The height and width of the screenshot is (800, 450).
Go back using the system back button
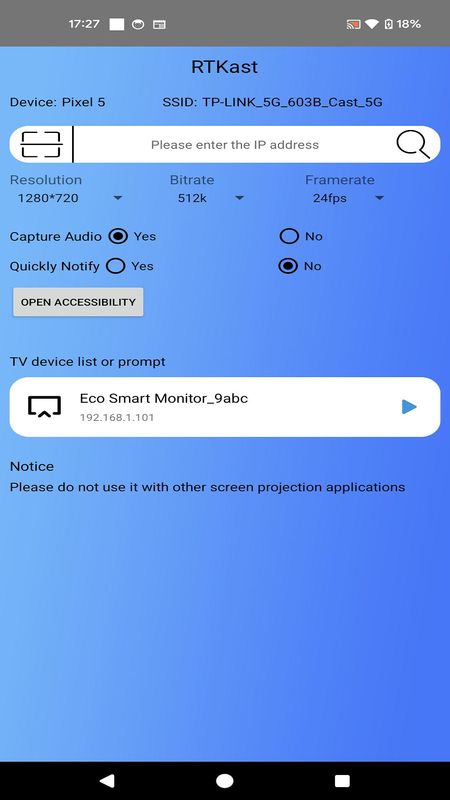point(107,781)
